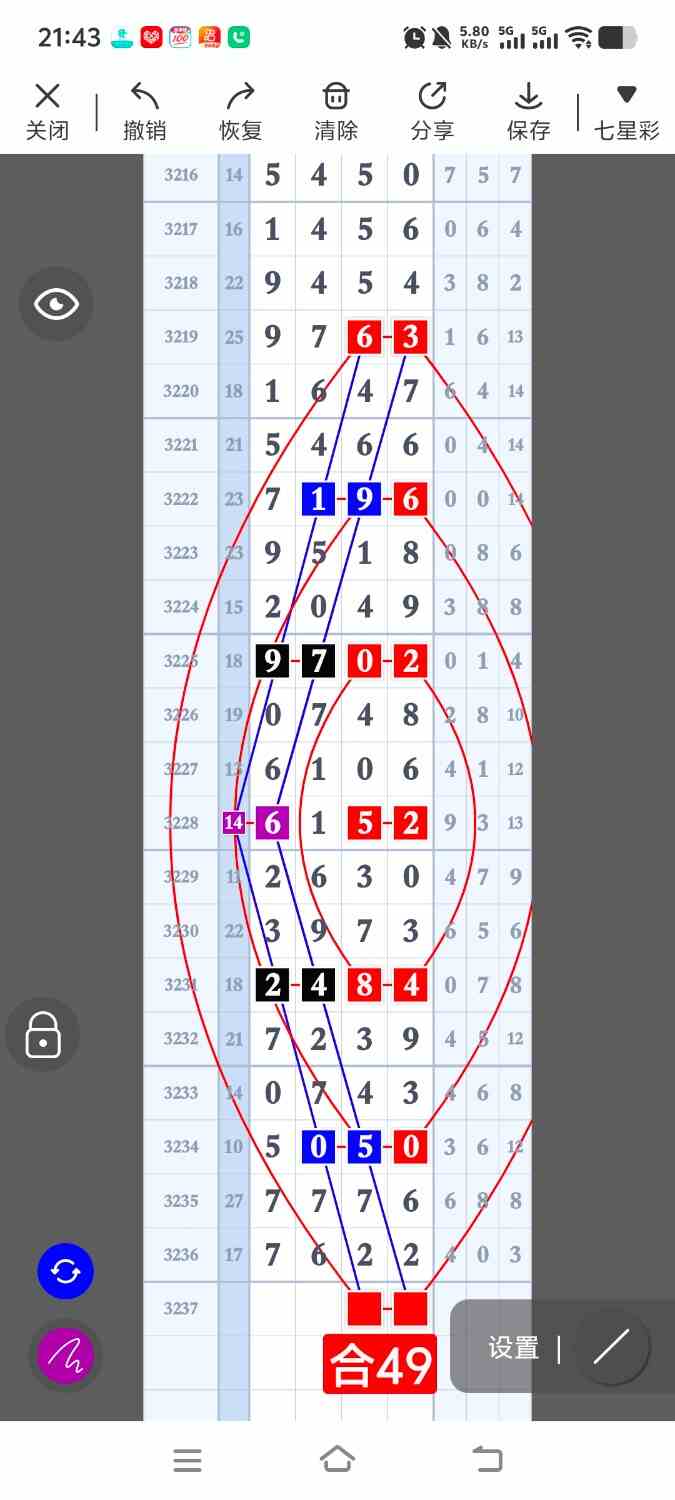Clear all markings with 清除
This screenshot has width=675, height=1500.
[x=336, y=111]
